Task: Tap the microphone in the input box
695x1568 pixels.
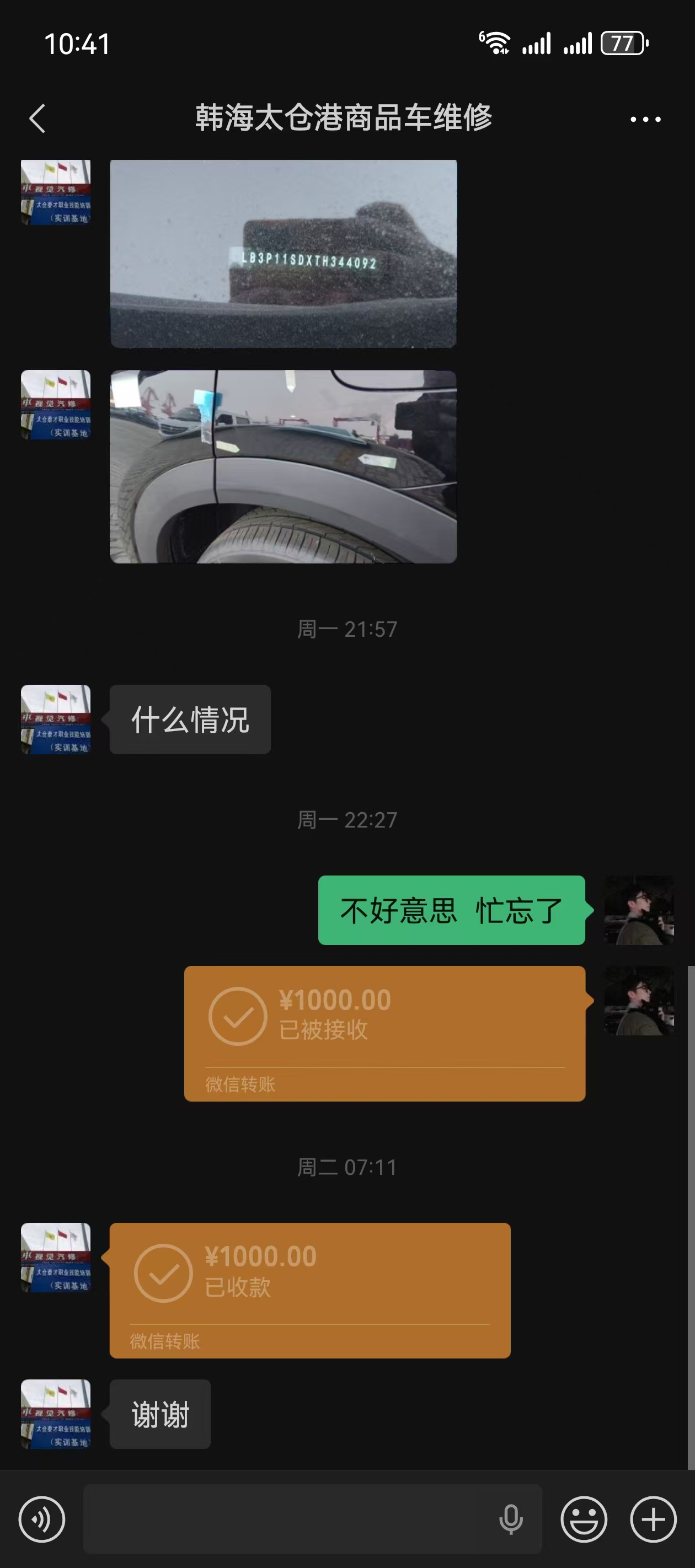Action: (510, 1519)
